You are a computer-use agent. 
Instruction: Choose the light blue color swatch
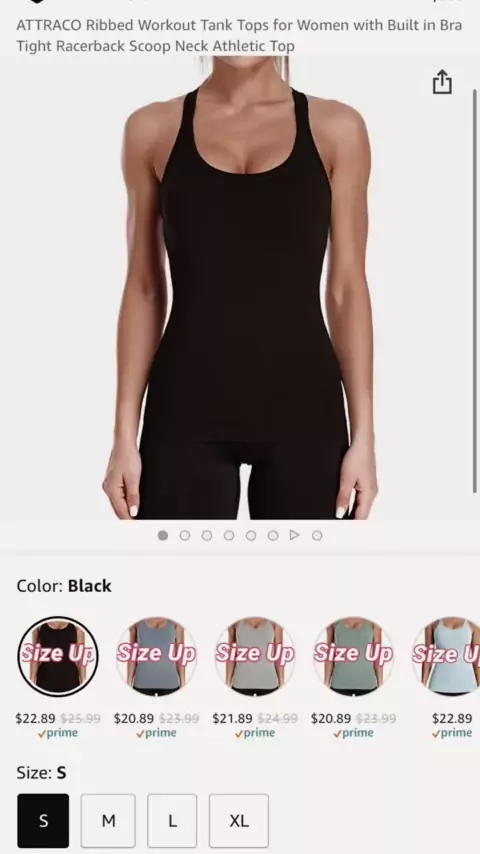[448, 656]
